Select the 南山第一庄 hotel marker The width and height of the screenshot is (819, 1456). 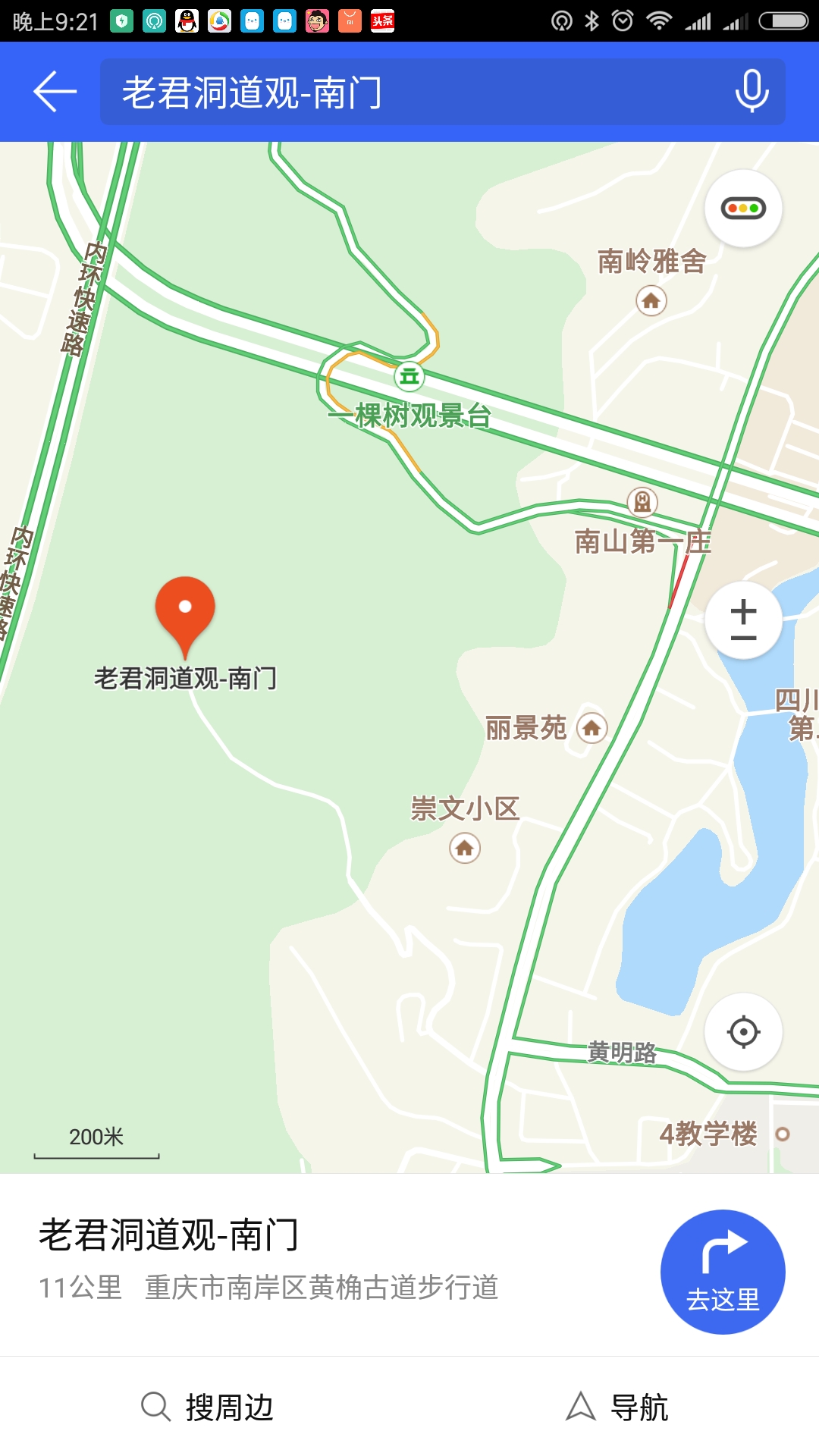[642, 501]
